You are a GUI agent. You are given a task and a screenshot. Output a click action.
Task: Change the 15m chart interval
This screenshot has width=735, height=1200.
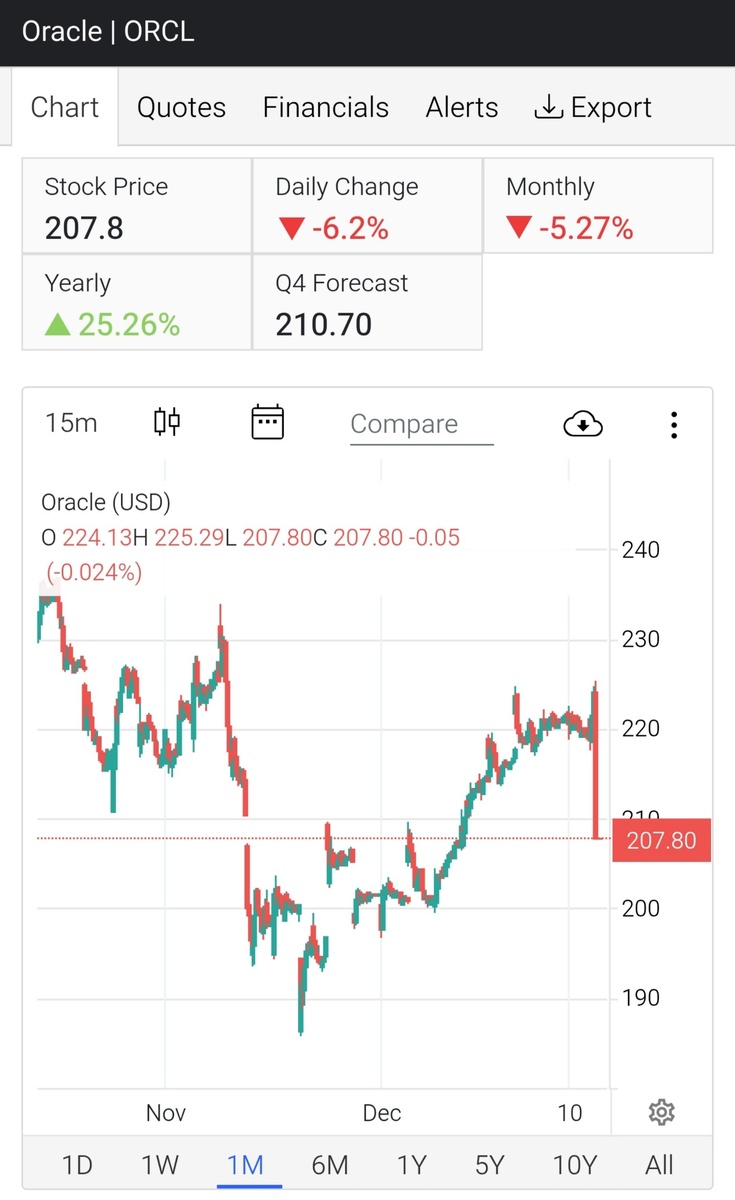[71, 423]
